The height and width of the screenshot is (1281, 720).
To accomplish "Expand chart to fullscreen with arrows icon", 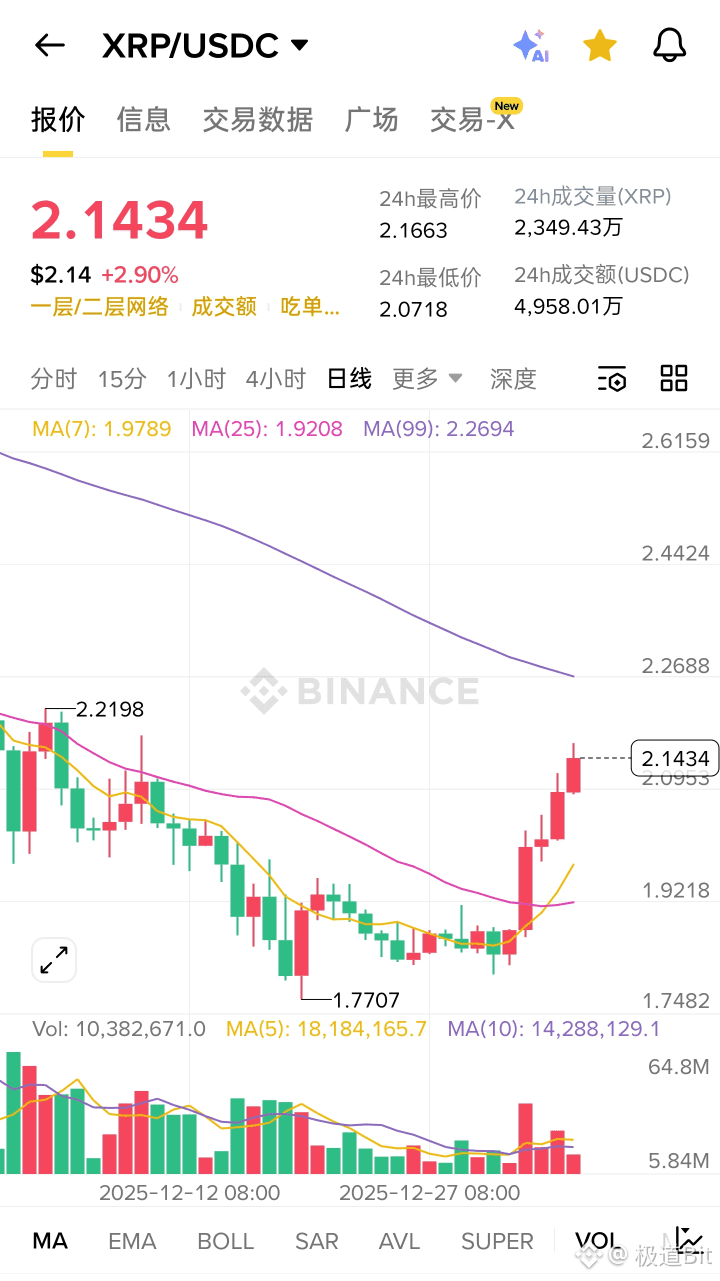I will 53,959.
